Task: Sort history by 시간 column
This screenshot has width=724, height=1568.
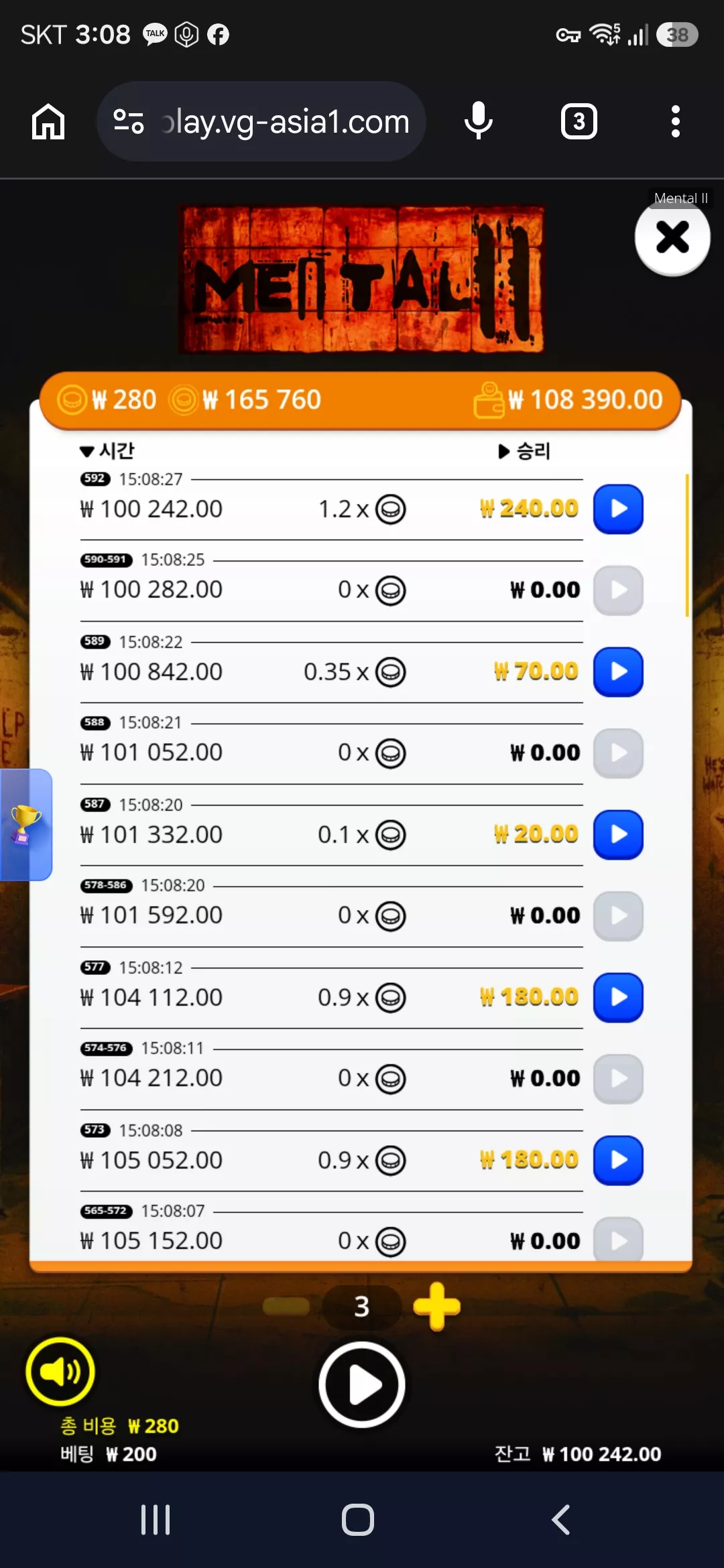Action: tap(107, 451)
